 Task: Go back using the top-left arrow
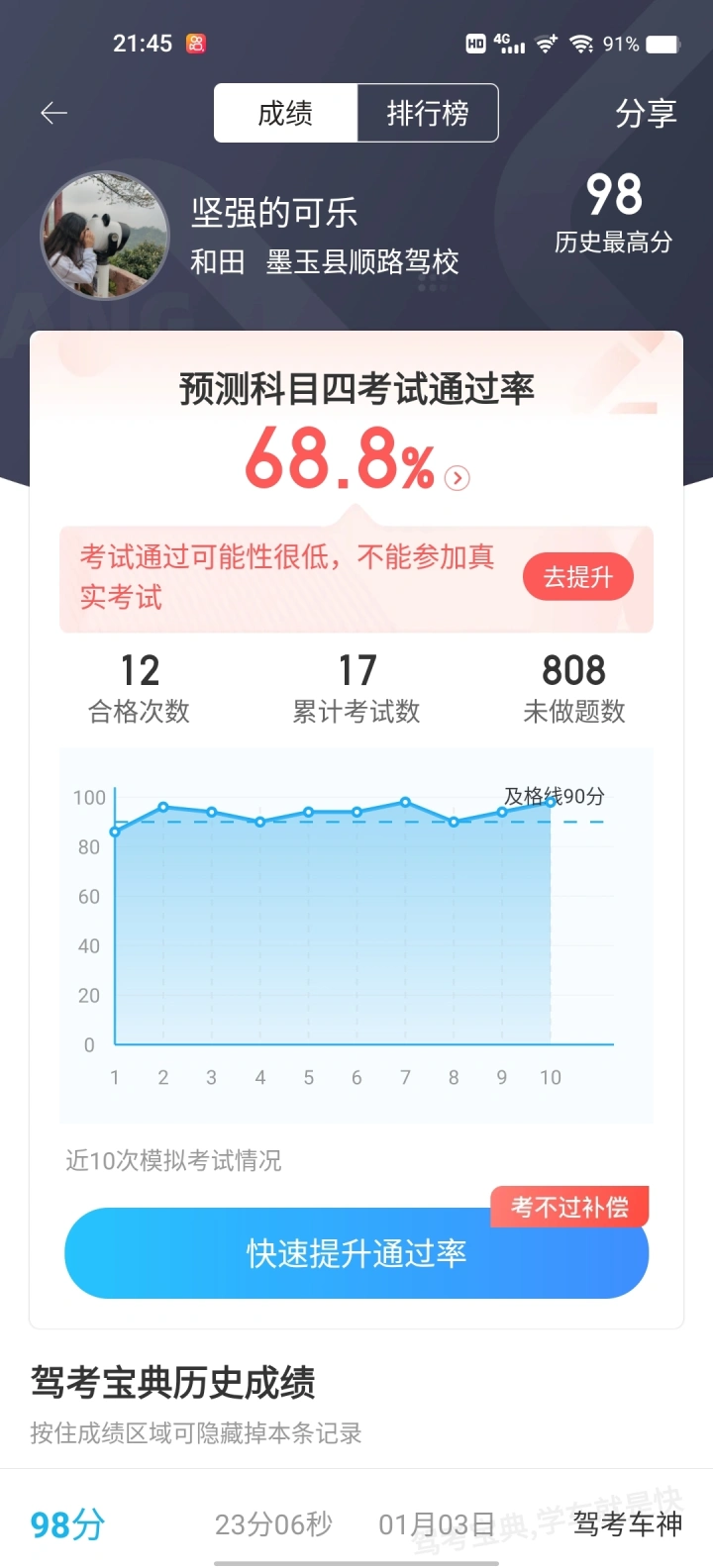pyautogui.click(x=53, y=114)
